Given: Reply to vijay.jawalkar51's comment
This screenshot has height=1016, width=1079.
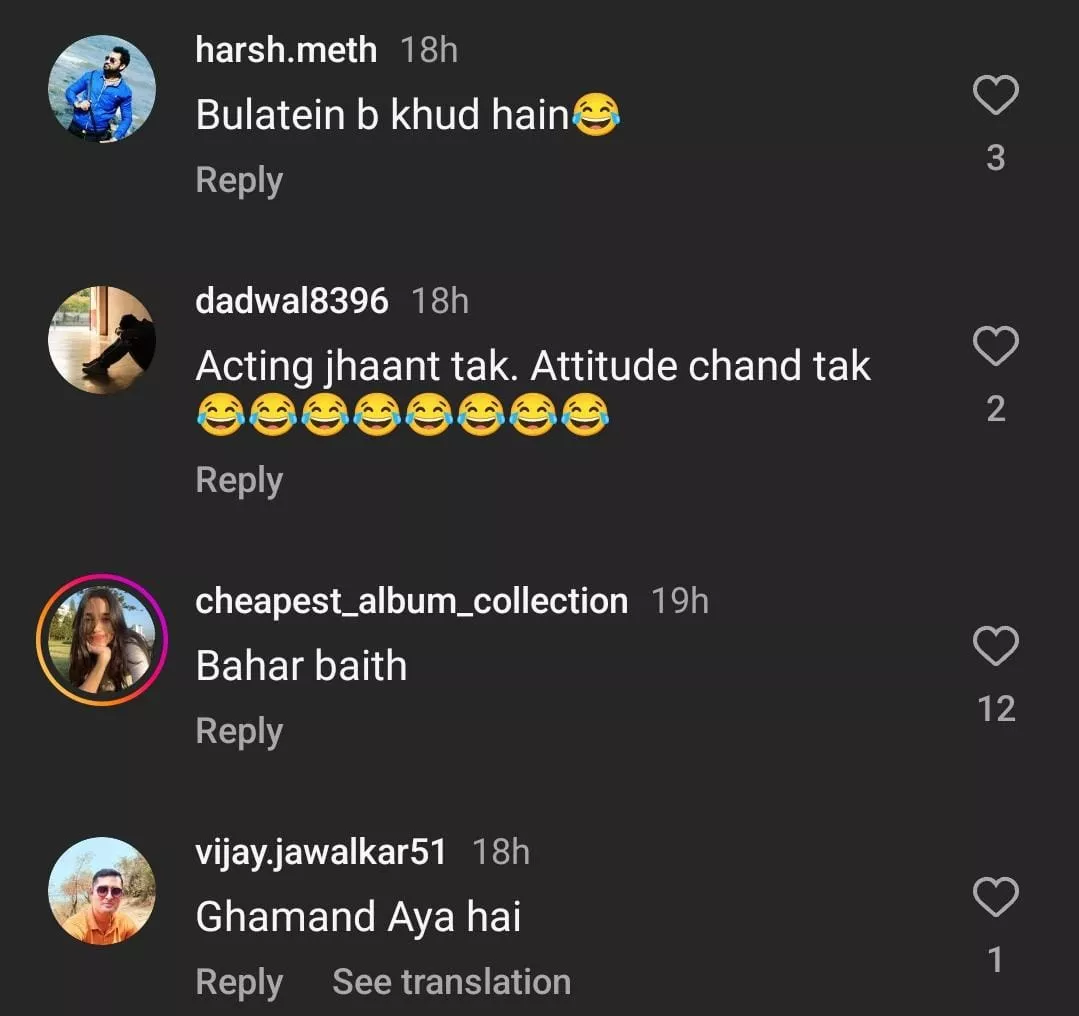Looking at the screenshot, I should 239,982.
